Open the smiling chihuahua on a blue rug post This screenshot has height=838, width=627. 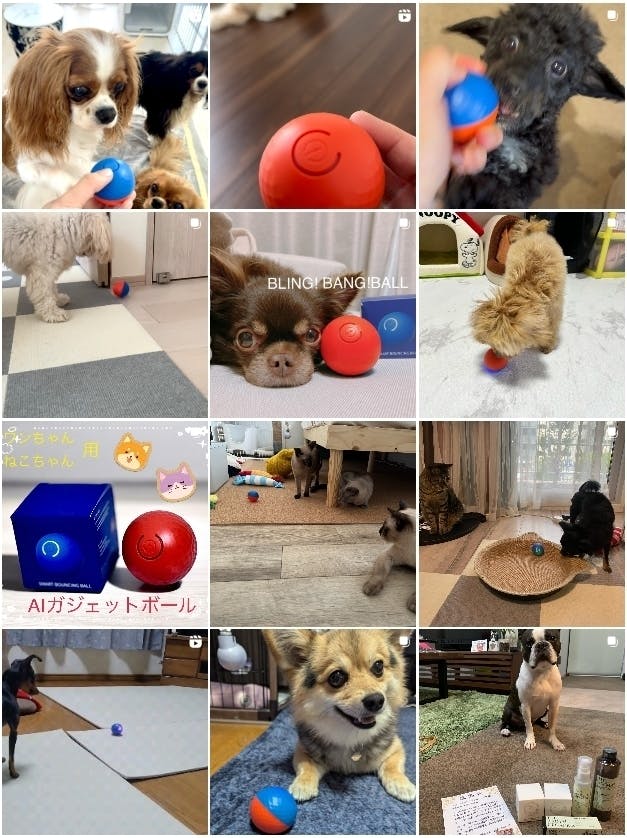313,732
